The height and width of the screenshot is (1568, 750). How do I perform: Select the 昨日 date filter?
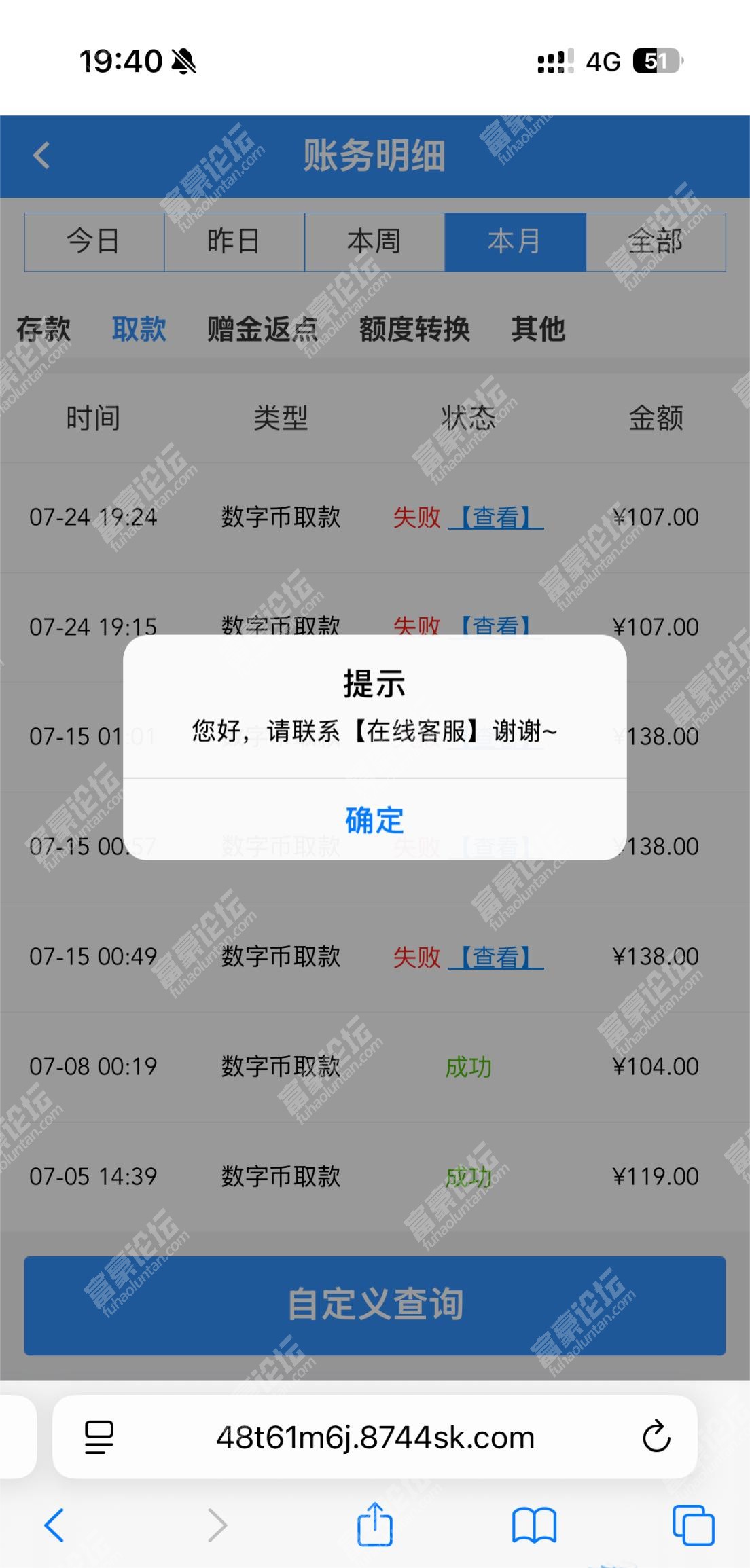tap(234, 242)
